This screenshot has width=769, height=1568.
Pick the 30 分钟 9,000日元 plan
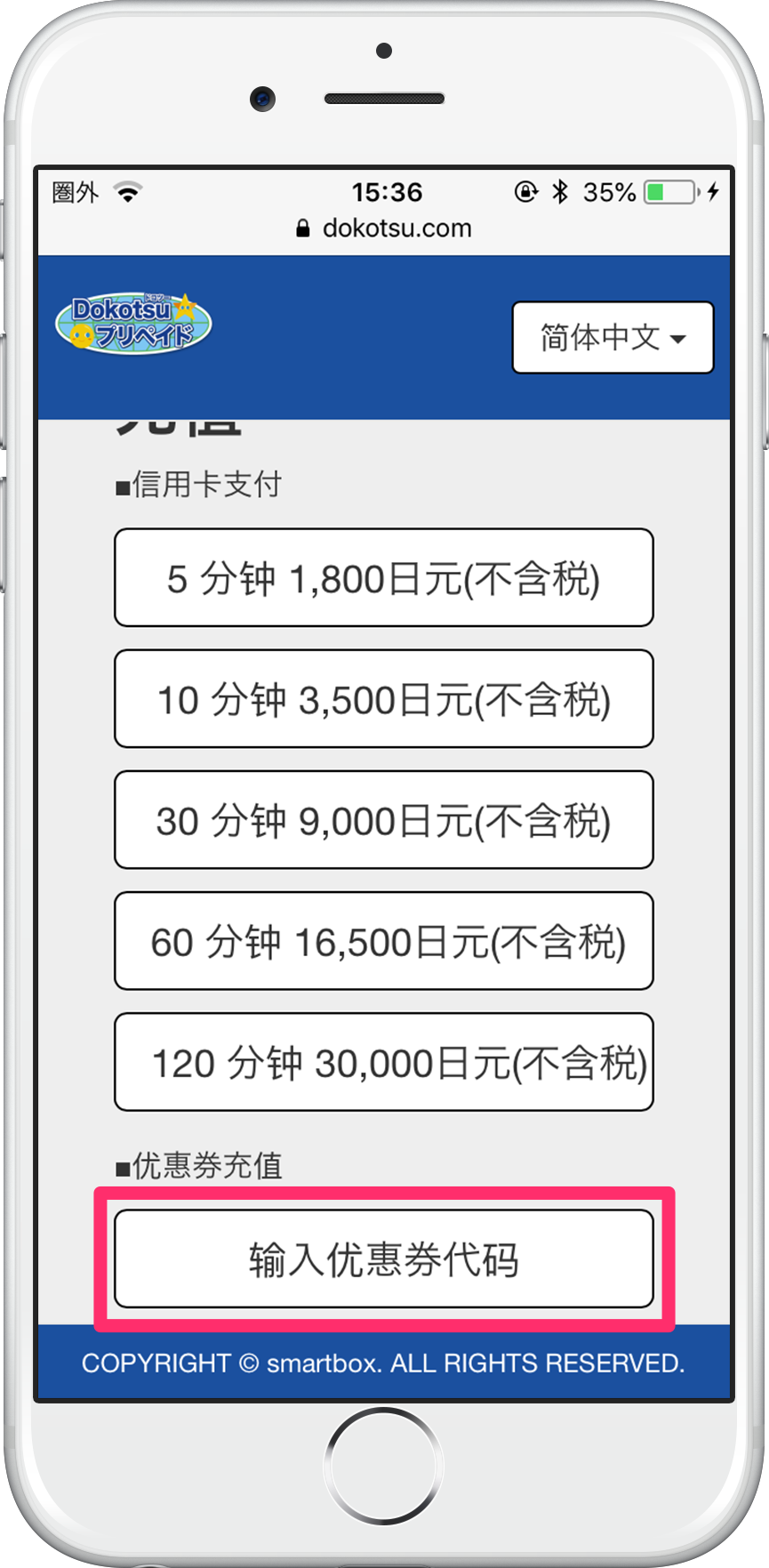pos(384,820)
